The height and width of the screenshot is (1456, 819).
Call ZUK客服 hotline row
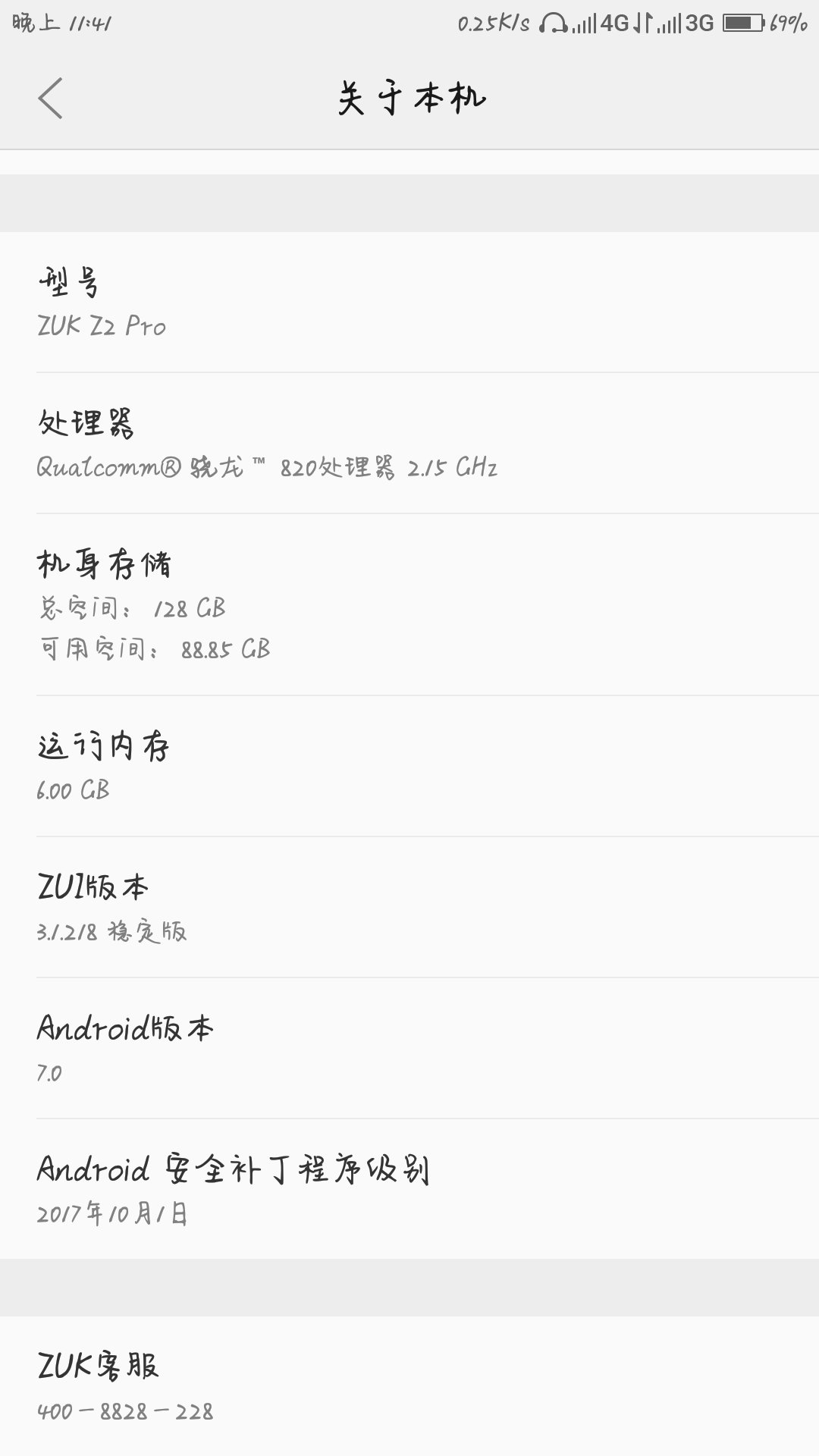tap(409, 1386)
